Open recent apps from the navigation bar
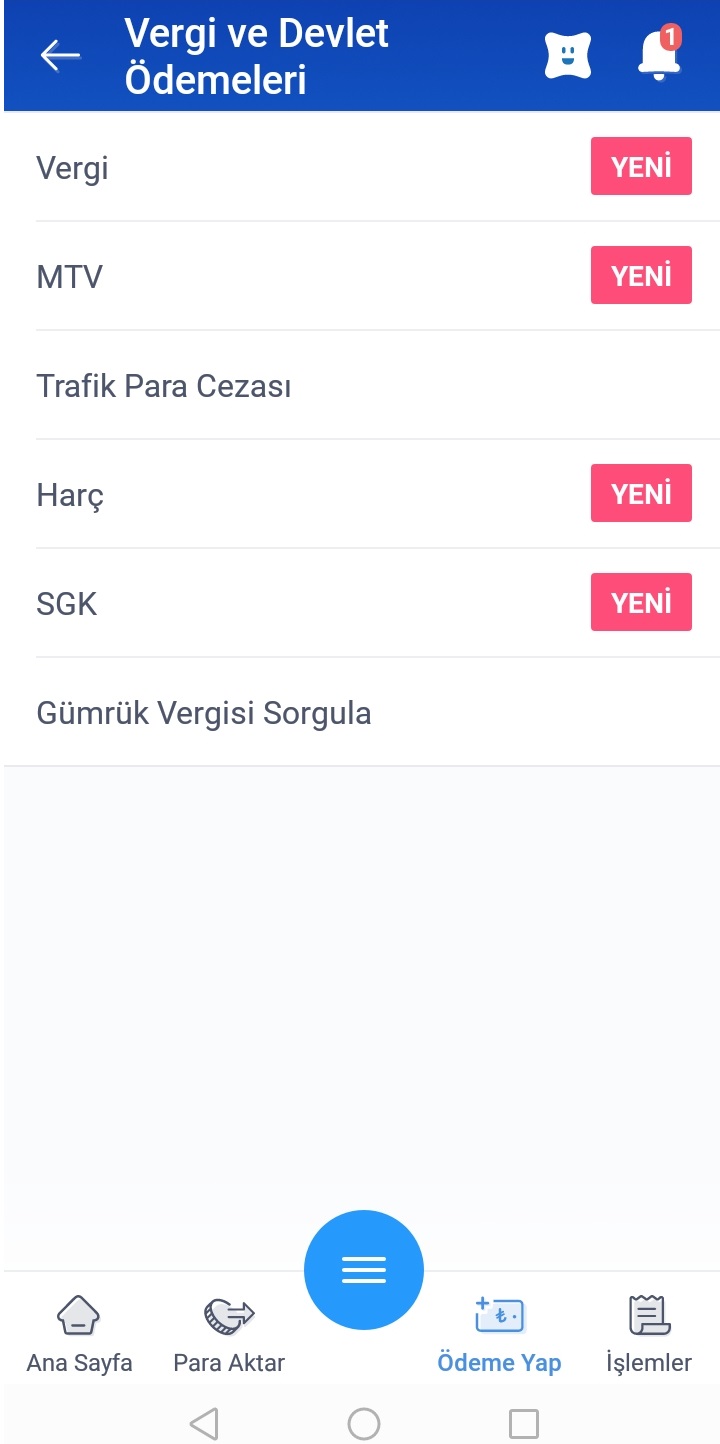Image resolution: width=720 pixels, height=1444 pixels. (523, 1423)
